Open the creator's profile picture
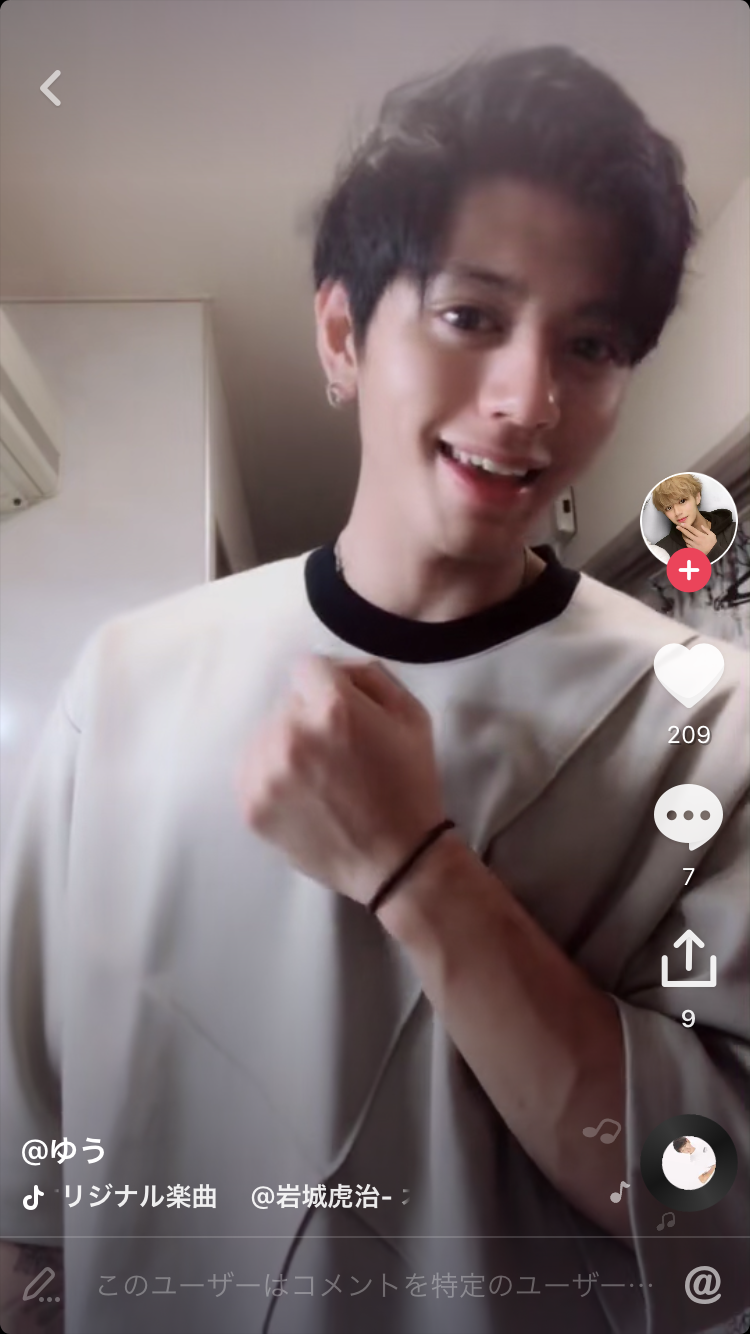750x1334 pixels. tap(688, 518)
